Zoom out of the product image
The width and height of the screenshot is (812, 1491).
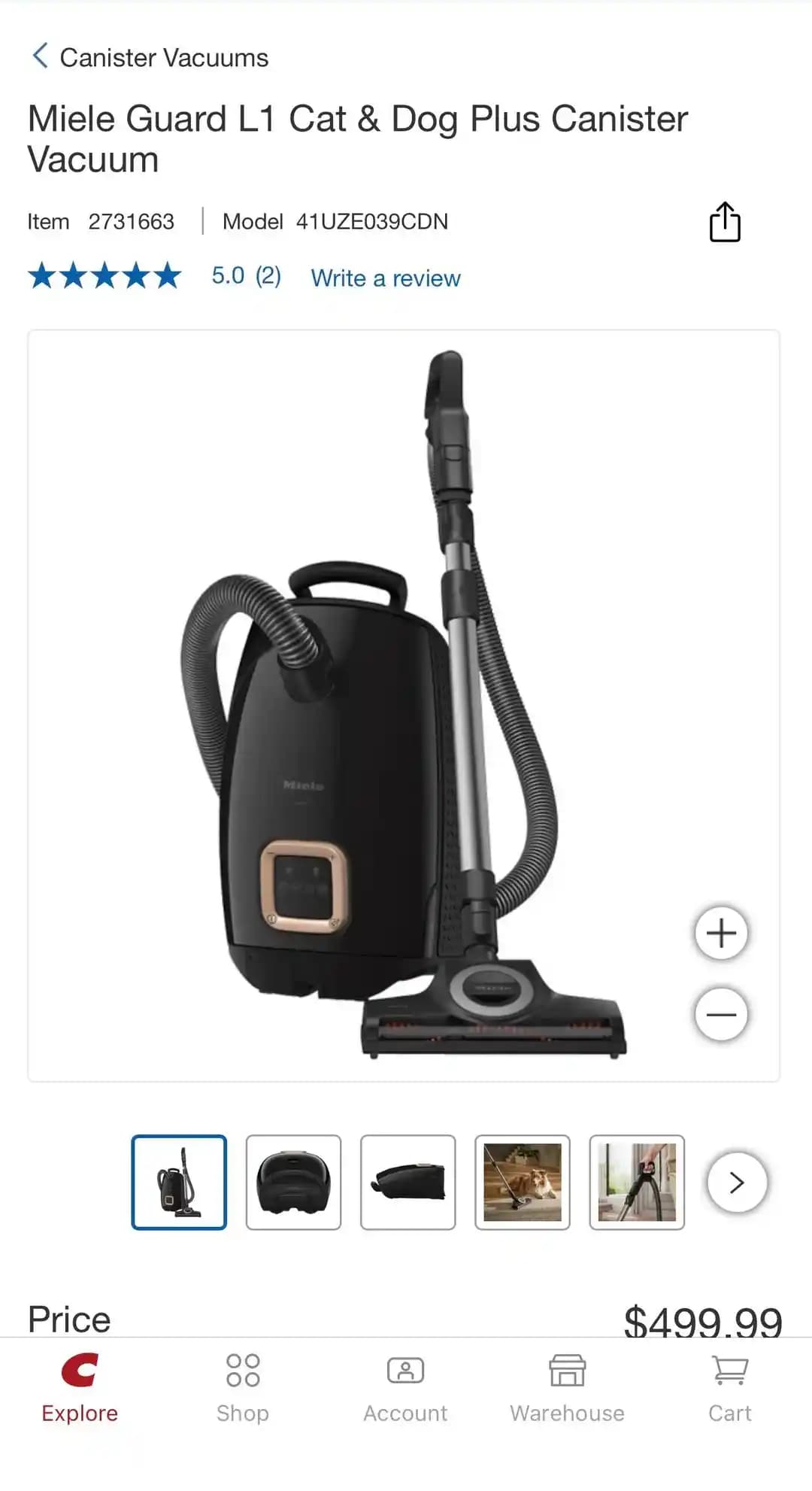[x=720, y=1014]
